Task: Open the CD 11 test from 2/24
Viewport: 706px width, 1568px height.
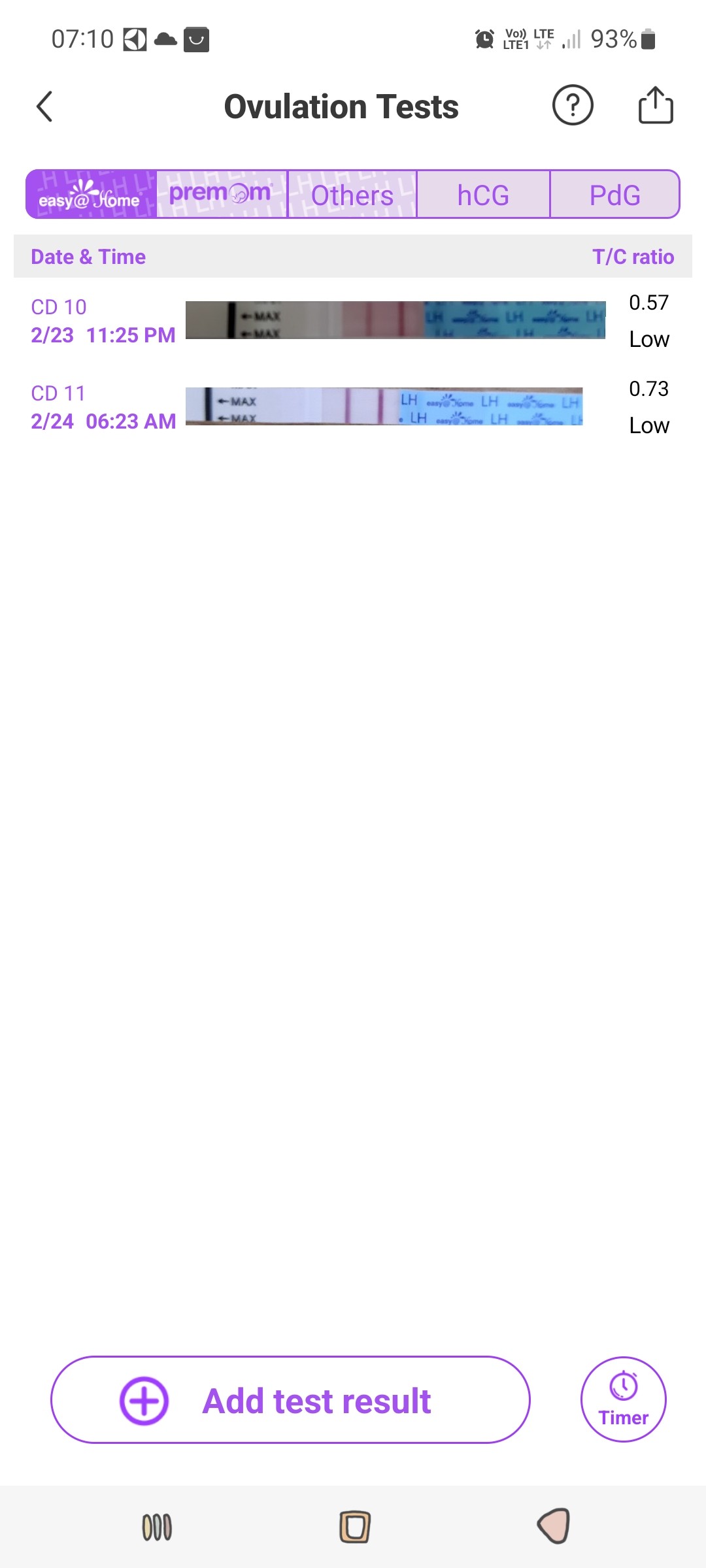Action: (x=353, y=407)
